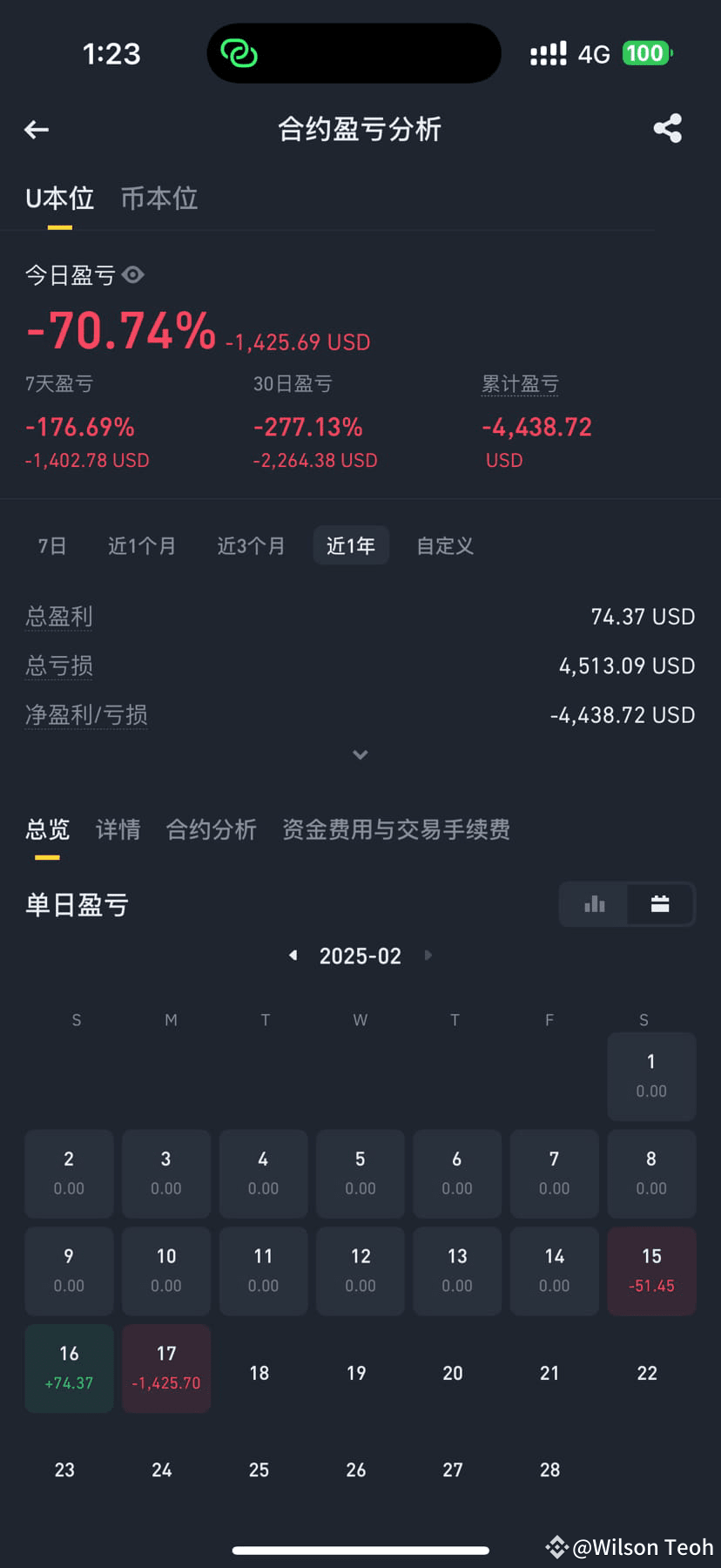Expand the hidden PnL details chevron
This screenshot has width=721, height=1568.
[x=360, y=754]
